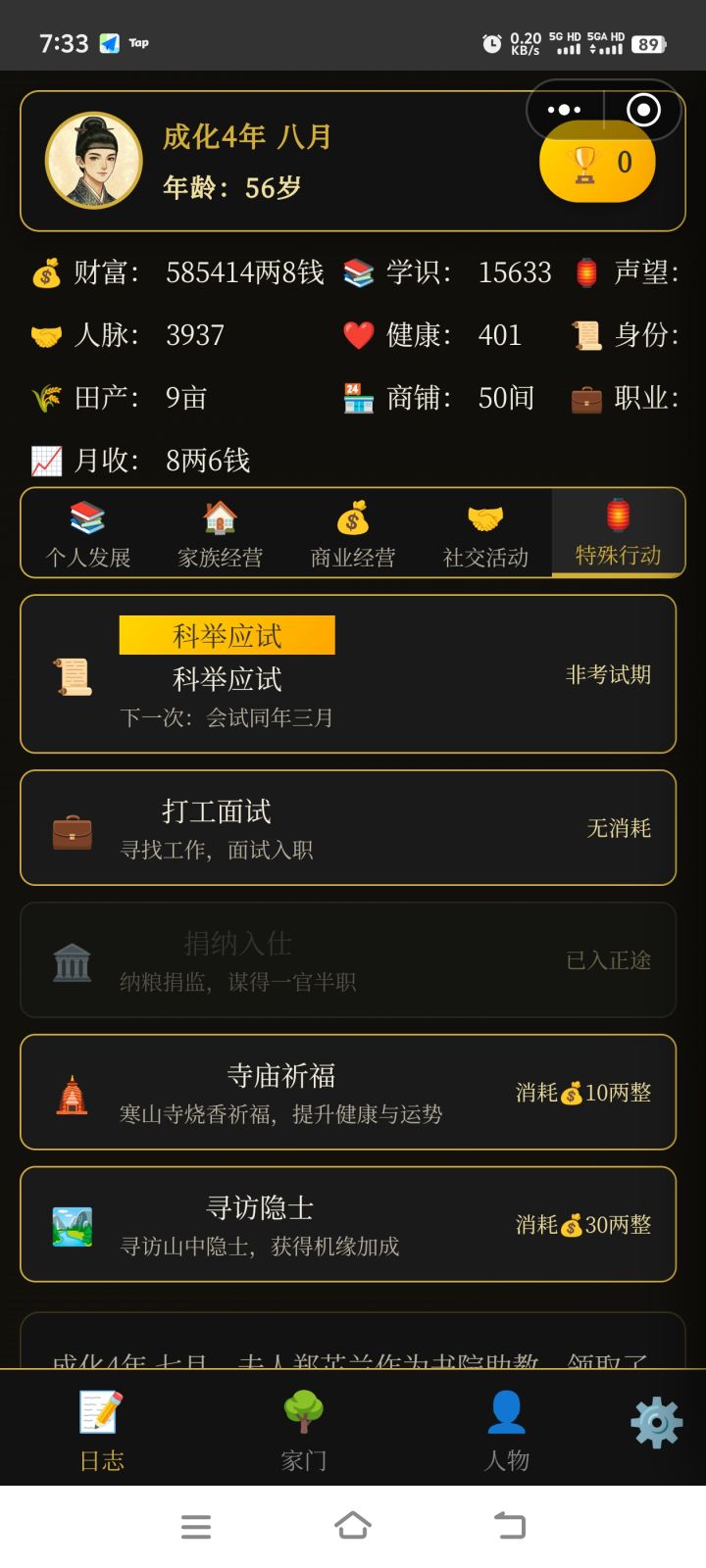Open the 商业经营 section

351,534
